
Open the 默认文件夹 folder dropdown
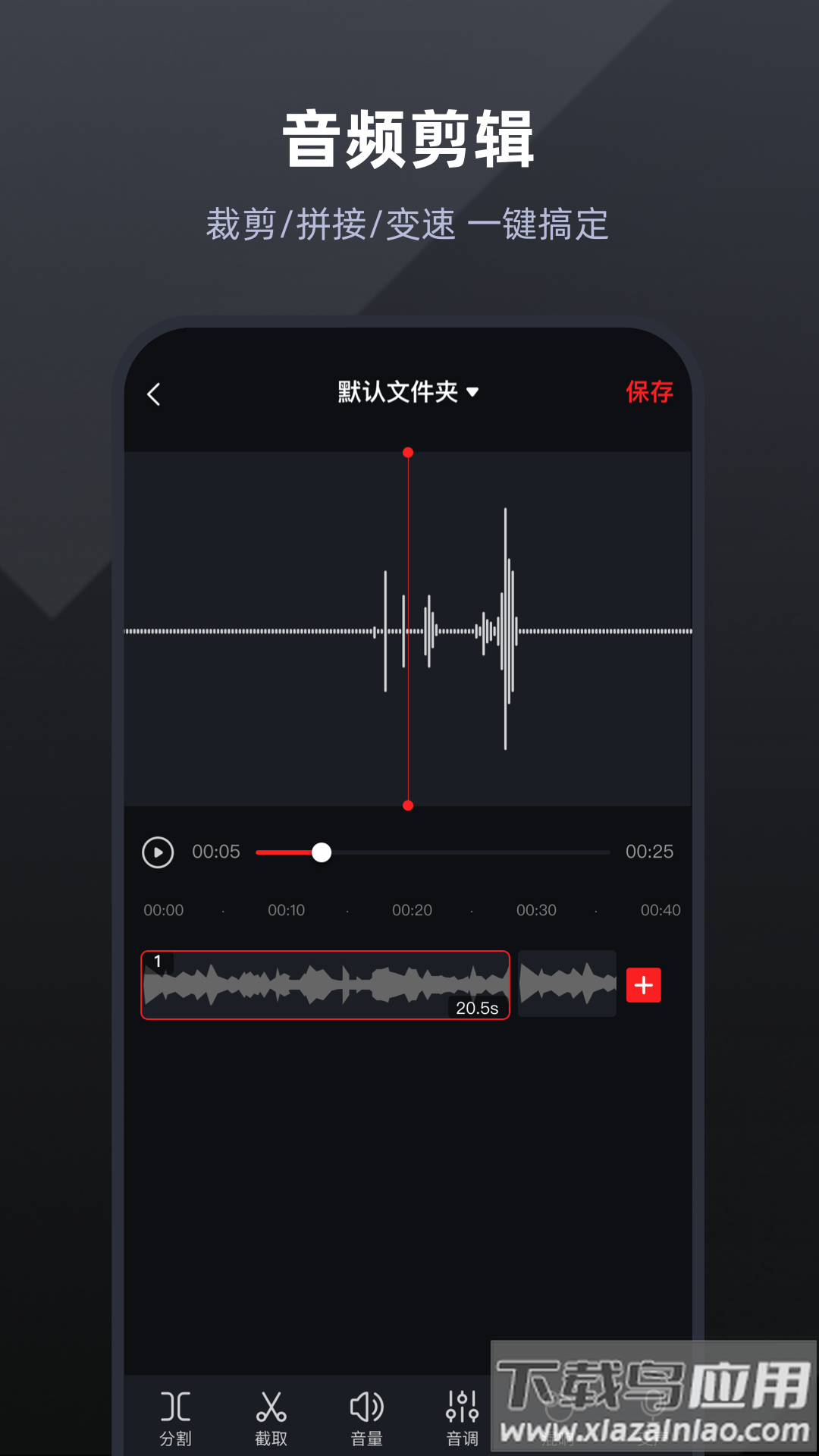(x=397, y=393)
